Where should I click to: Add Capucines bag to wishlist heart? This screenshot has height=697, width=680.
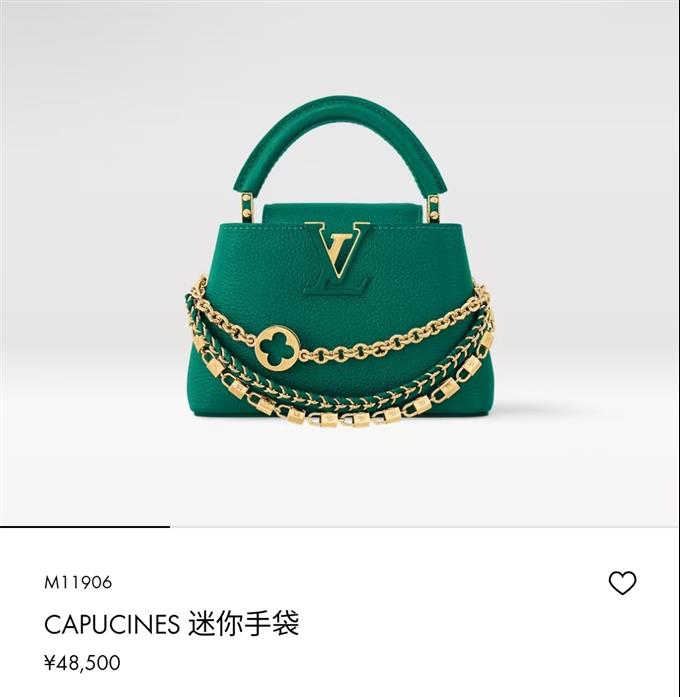click(x=622, y=583)
